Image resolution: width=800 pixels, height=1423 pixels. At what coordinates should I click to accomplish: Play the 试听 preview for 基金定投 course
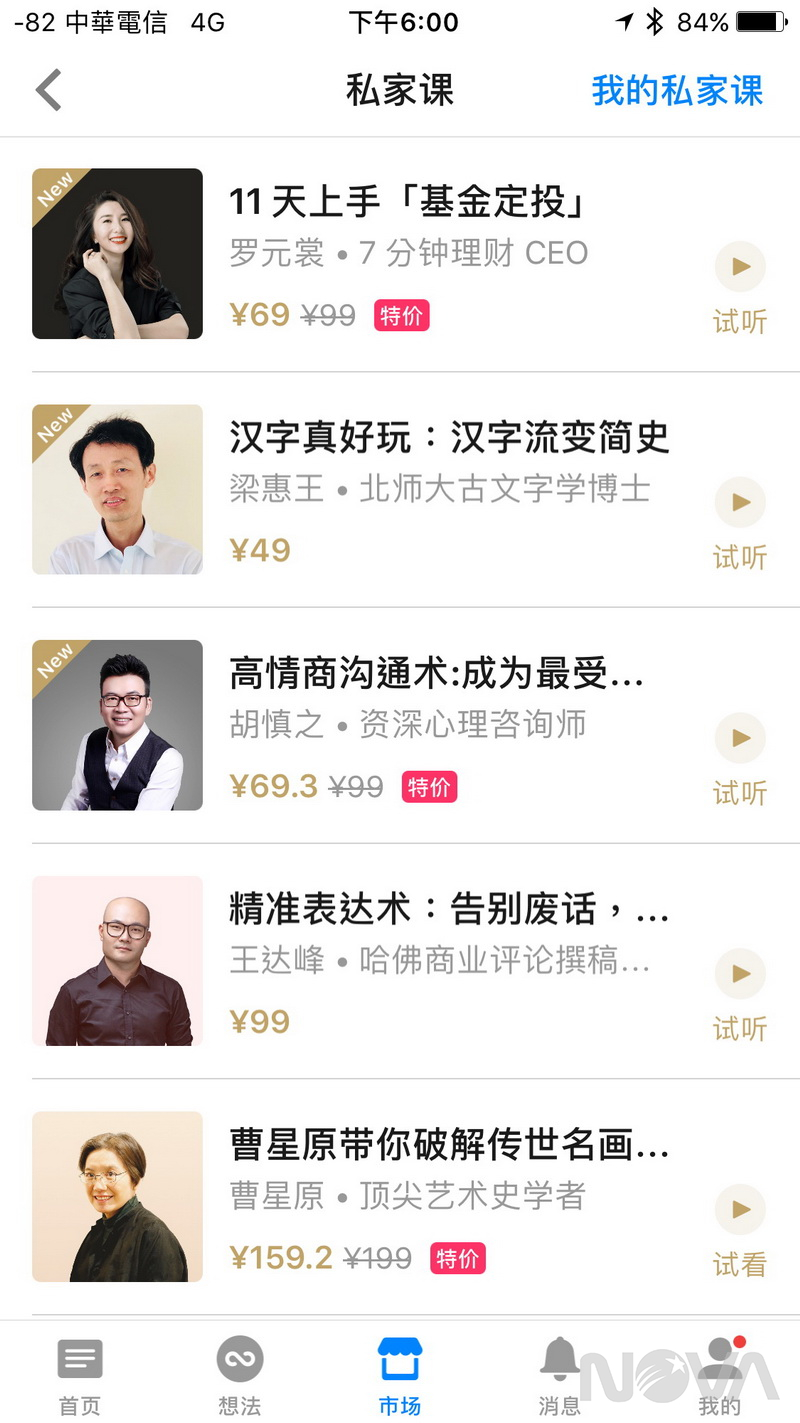point(740,266)
